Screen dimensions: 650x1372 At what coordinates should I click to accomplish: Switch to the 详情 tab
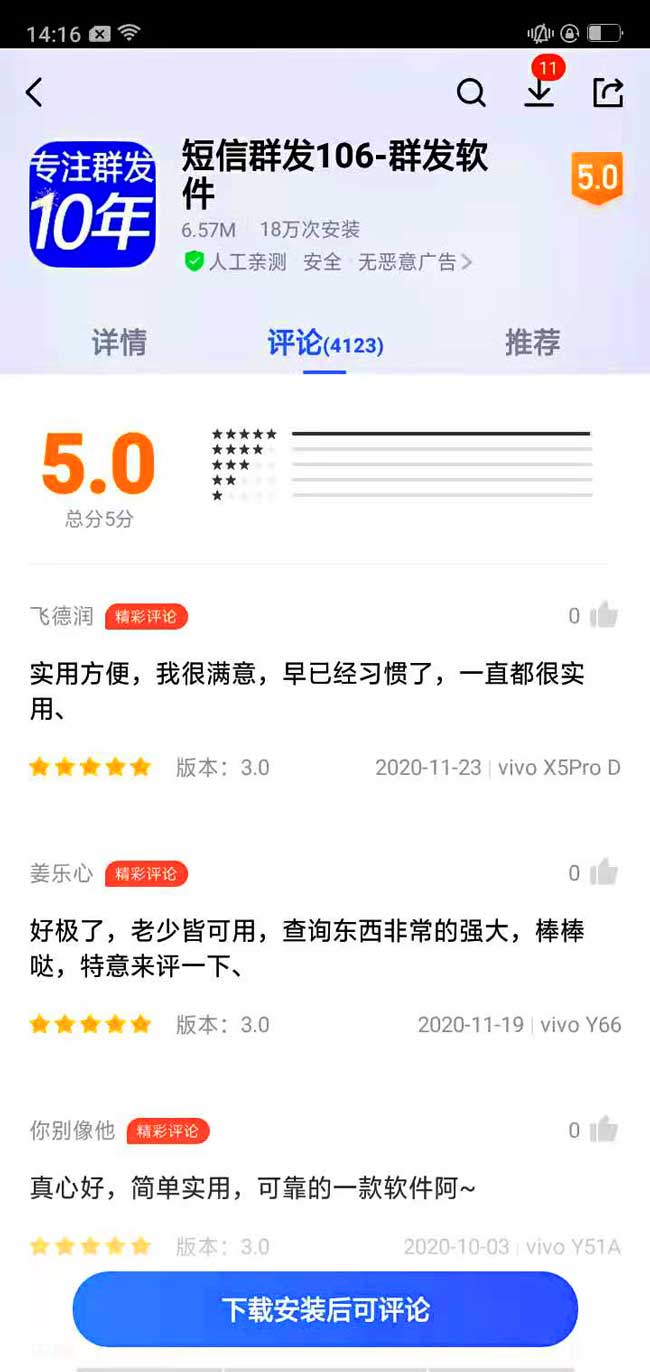[x=119, y=343]
